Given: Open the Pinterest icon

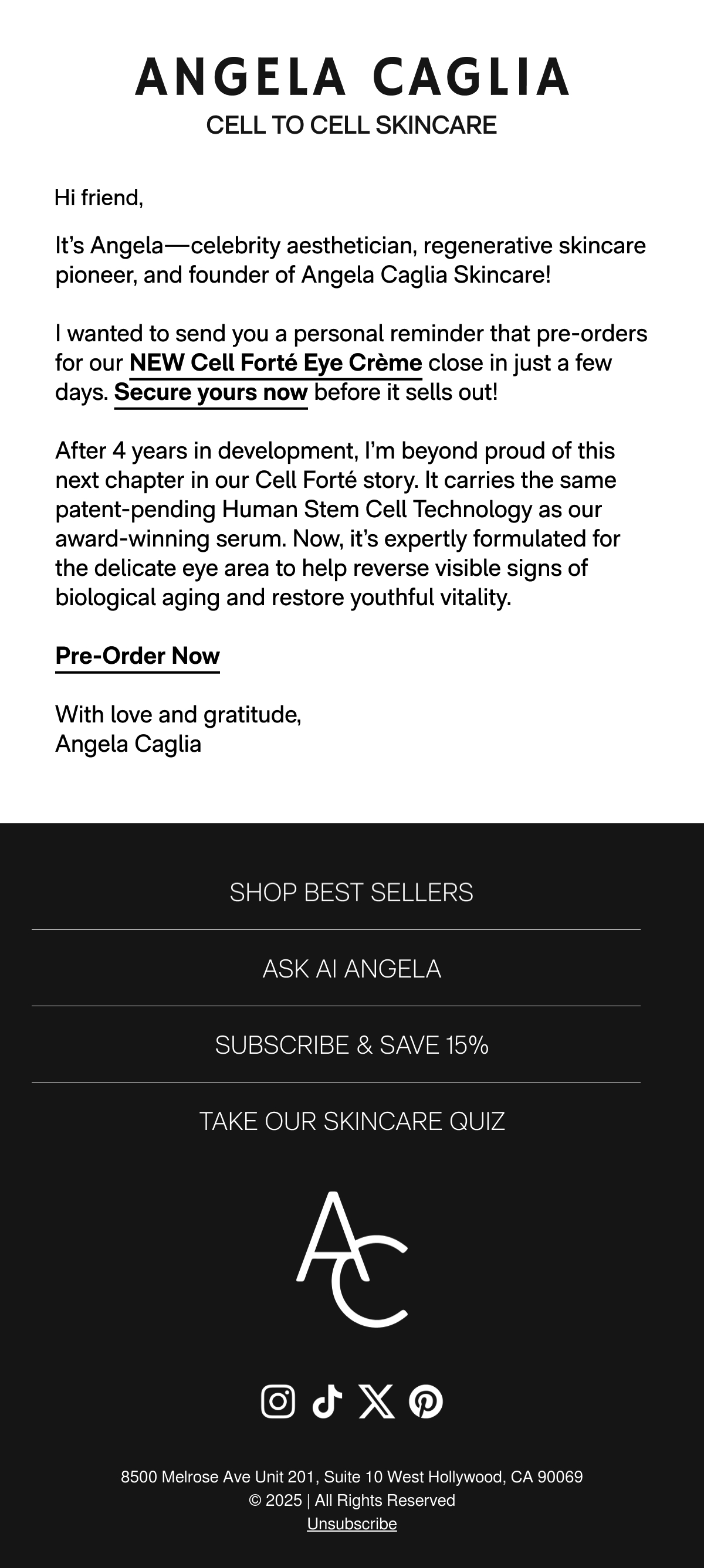Looking at the screenshot, I should [x=426, y=1401].
